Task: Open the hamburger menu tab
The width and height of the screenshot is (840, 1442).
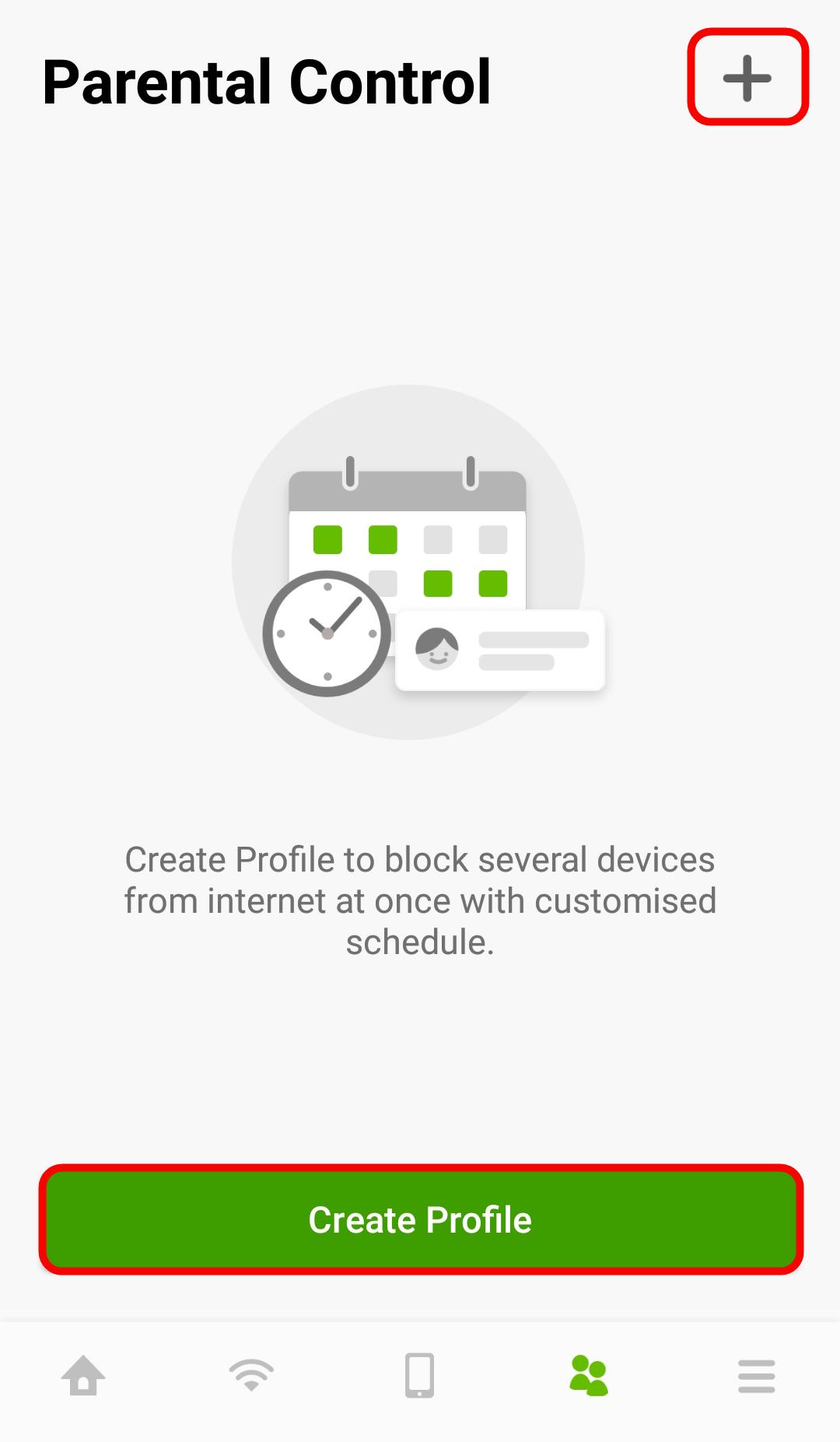Action: click(757, 1376)
